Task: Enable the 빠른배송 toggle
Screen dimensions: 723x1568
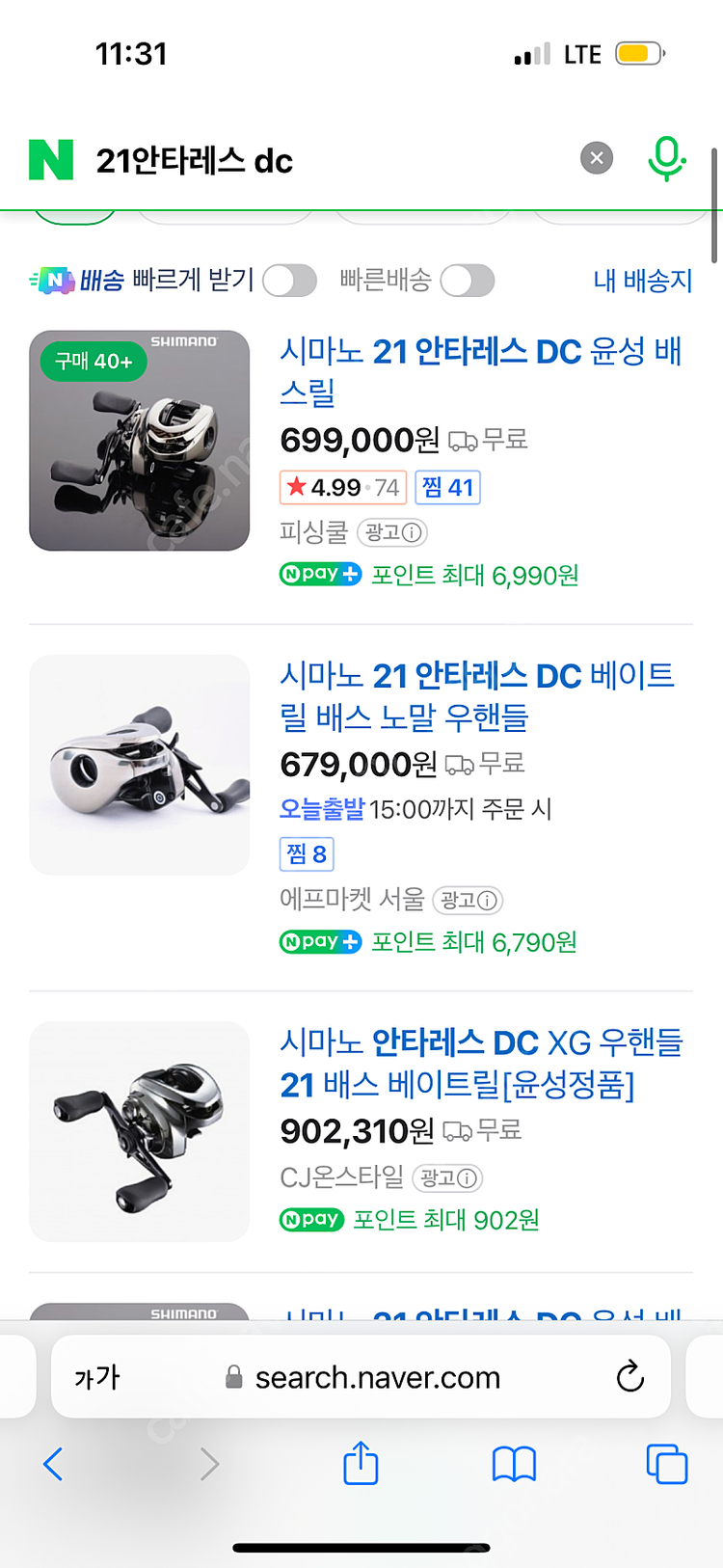Action: coord(468,281)
